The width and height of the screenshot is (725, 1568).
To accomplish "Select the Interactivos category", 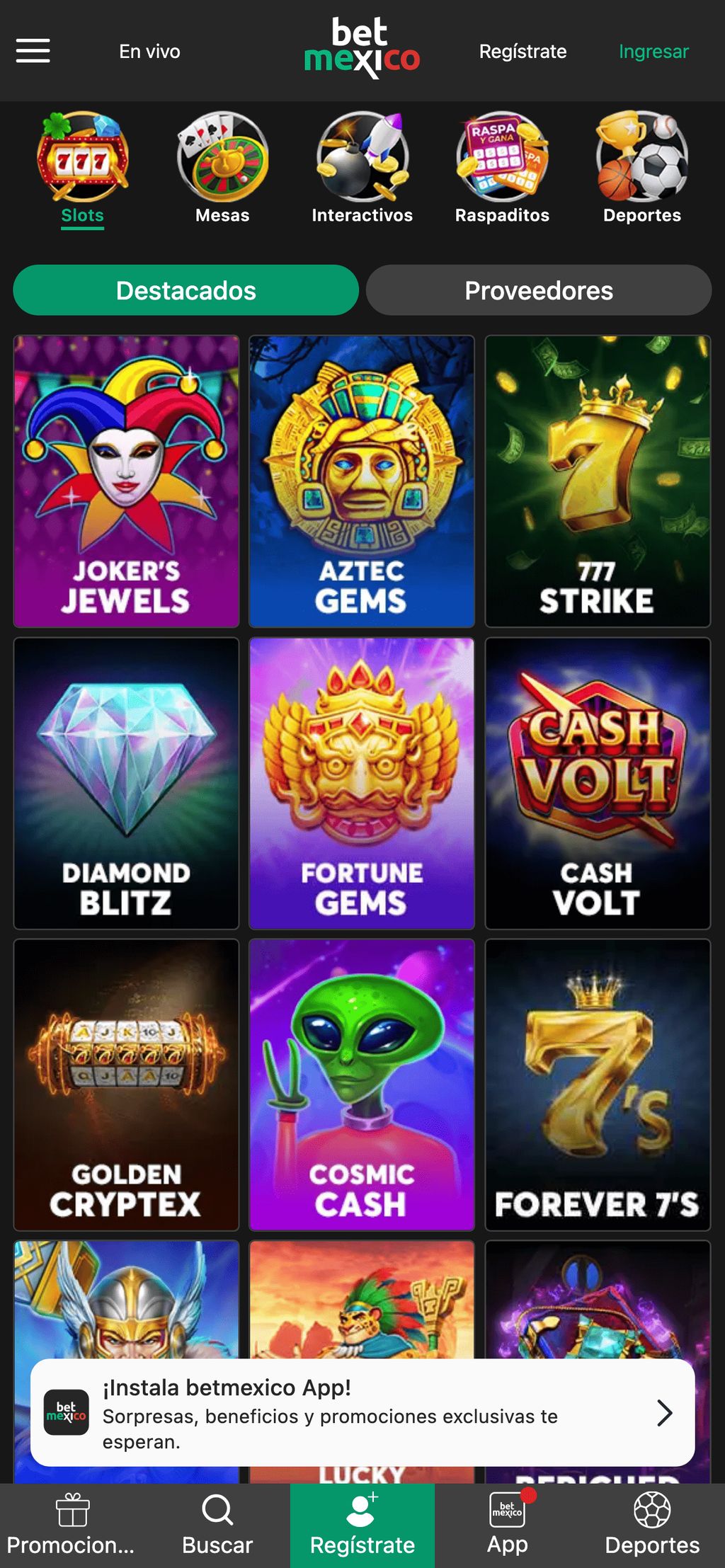I will click(x=362, y=168).
